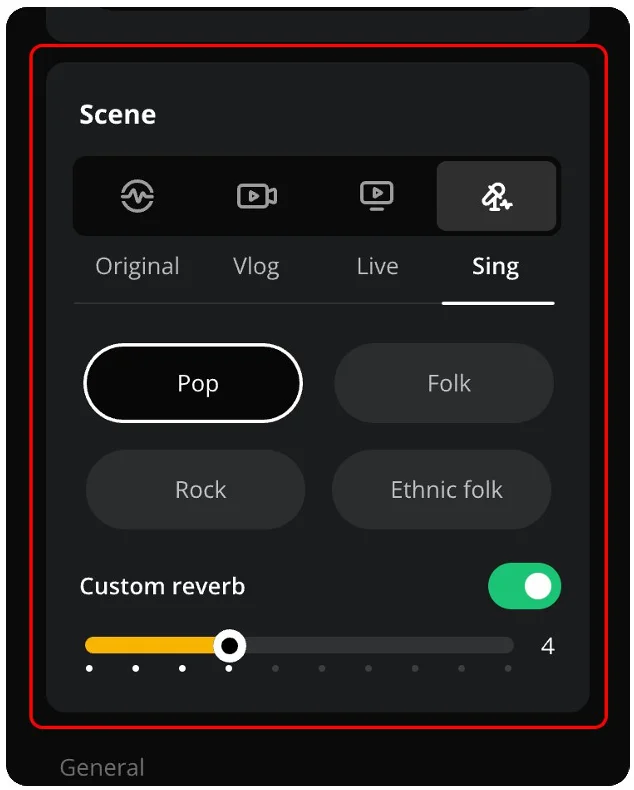Select the Sing scene microphone icon
The width and height of the screenshot is (634, 790).
coord(496,196)
